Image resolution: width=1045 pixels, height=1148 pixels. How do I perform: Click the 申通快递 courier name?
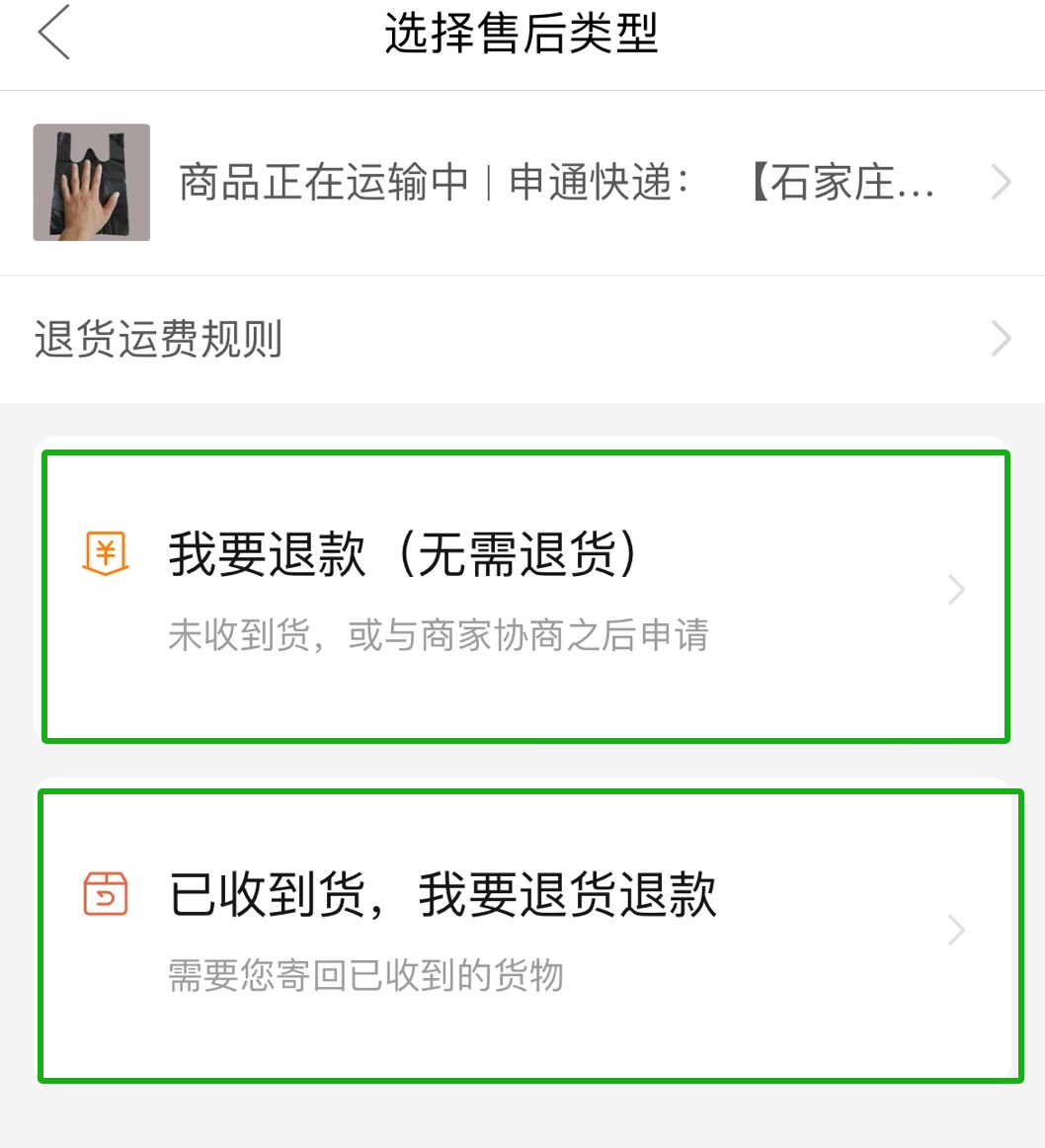593,181
